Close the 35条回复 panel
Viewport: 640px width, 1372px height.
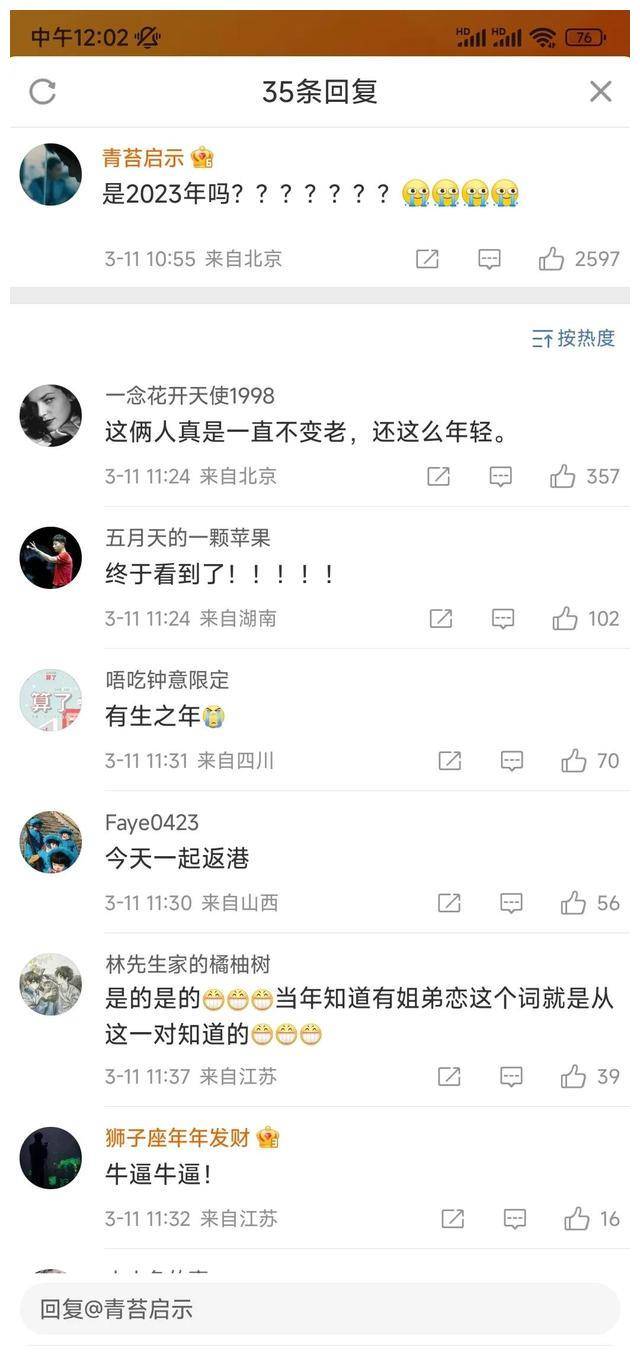[600, 92]
